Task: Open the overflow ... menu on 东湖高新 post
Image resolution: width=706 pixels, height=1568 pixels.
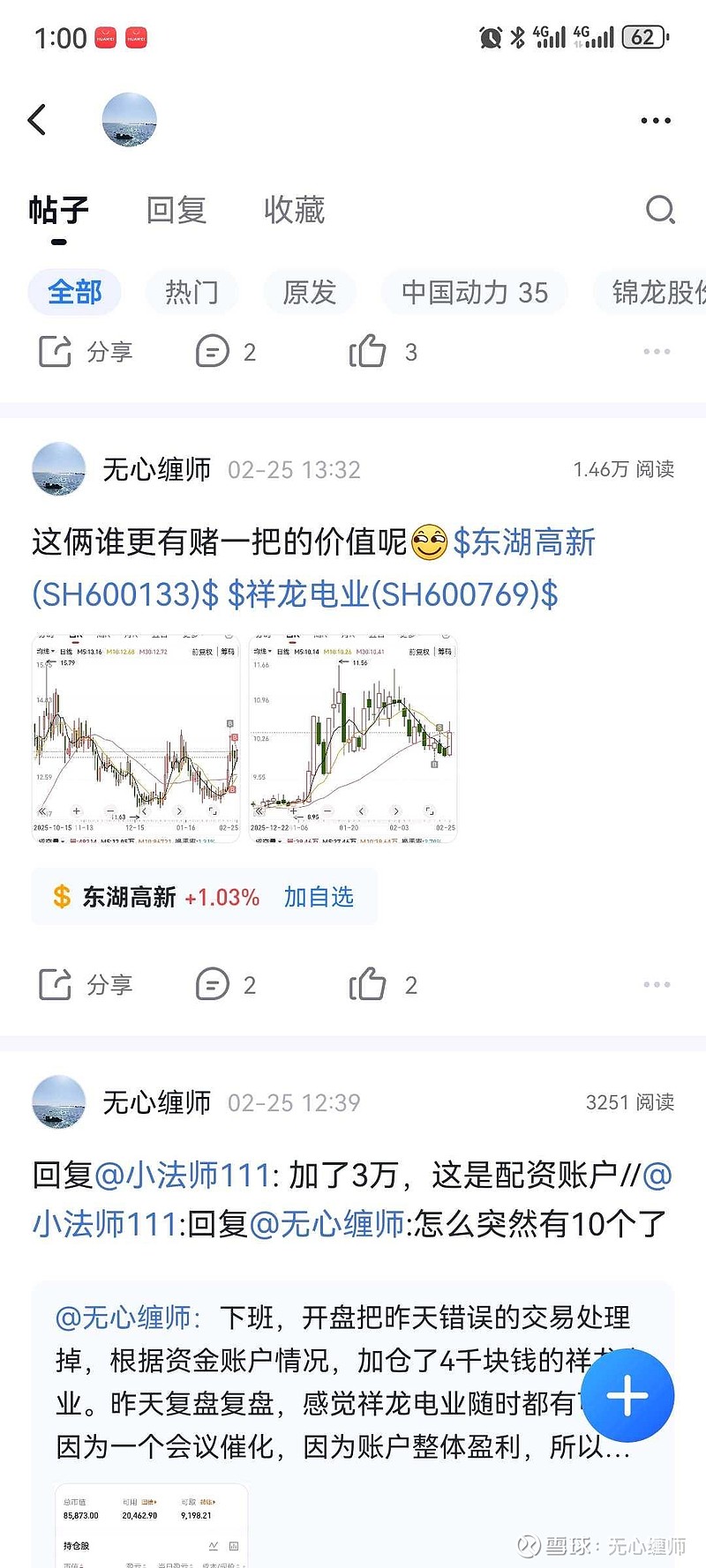Action: [657, 984]
